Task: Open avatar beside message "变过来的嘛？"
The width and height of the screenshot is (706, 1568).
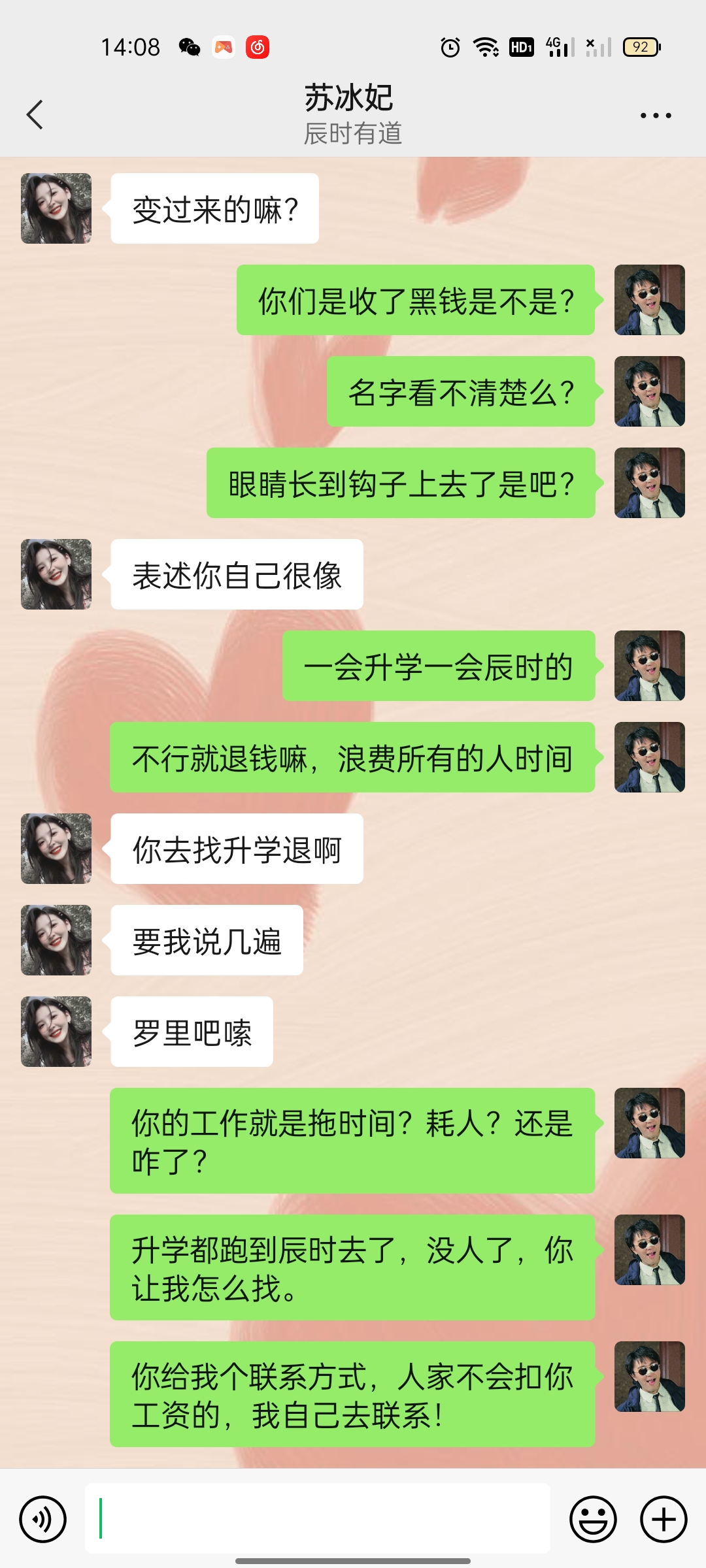Action: (x=56, y=208)
